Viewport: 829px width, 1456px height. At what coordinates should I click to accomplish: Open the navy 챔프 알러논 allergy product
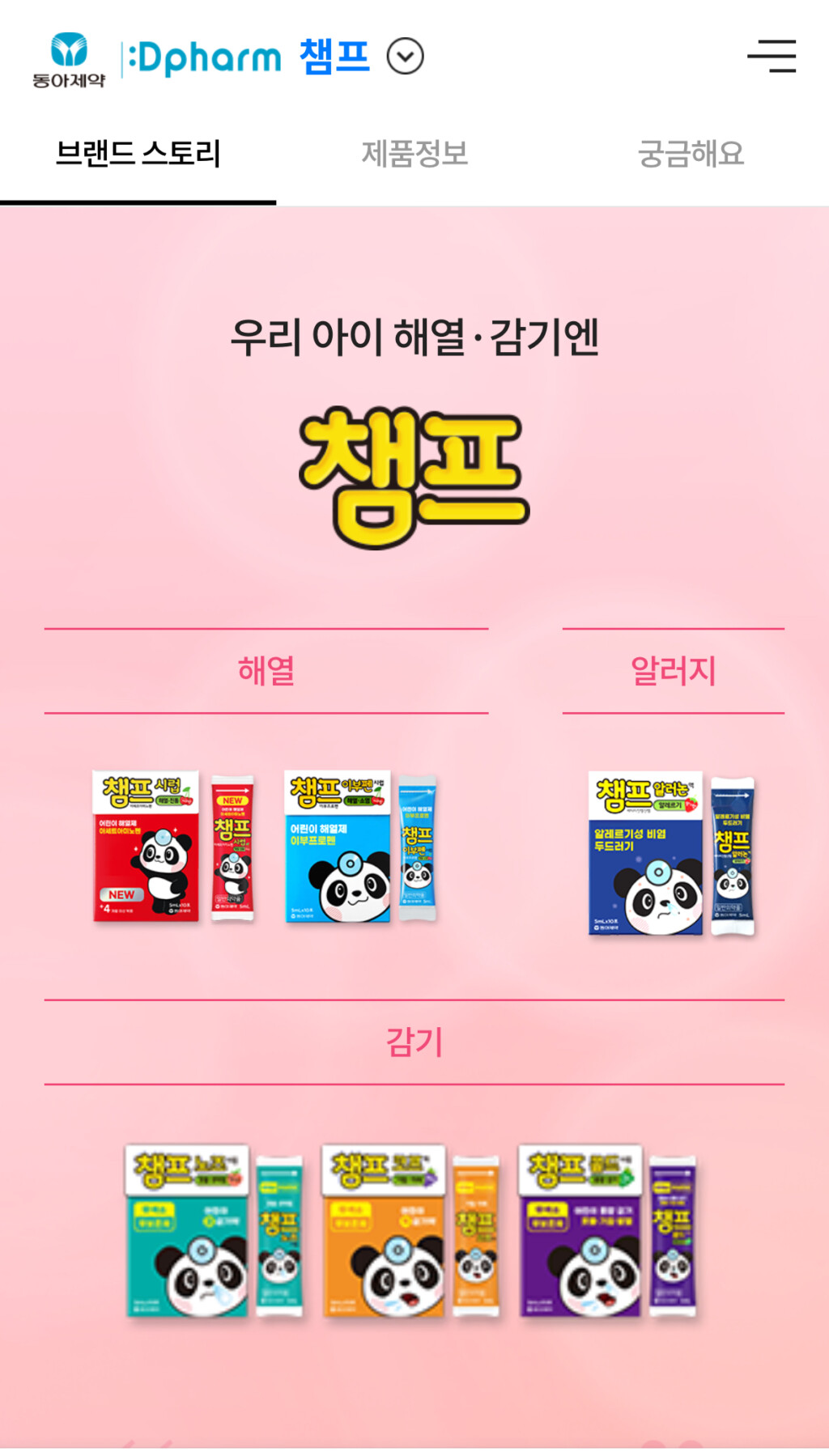click(672, 854)
